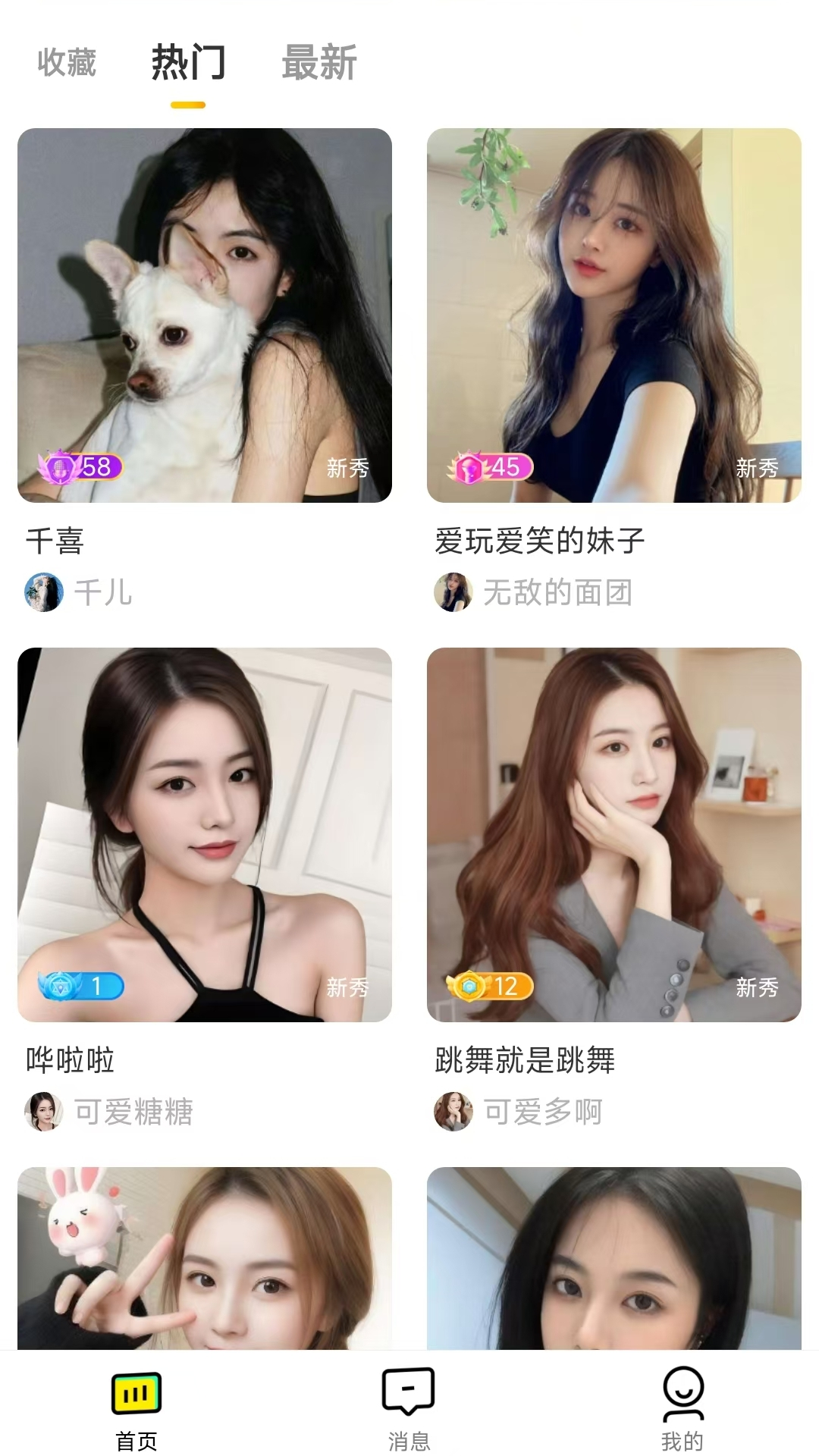The height and width of the screenshot is (1456, 819).
Task: Open the card with the bunny sticker
Action: [x=205, y=1259]
